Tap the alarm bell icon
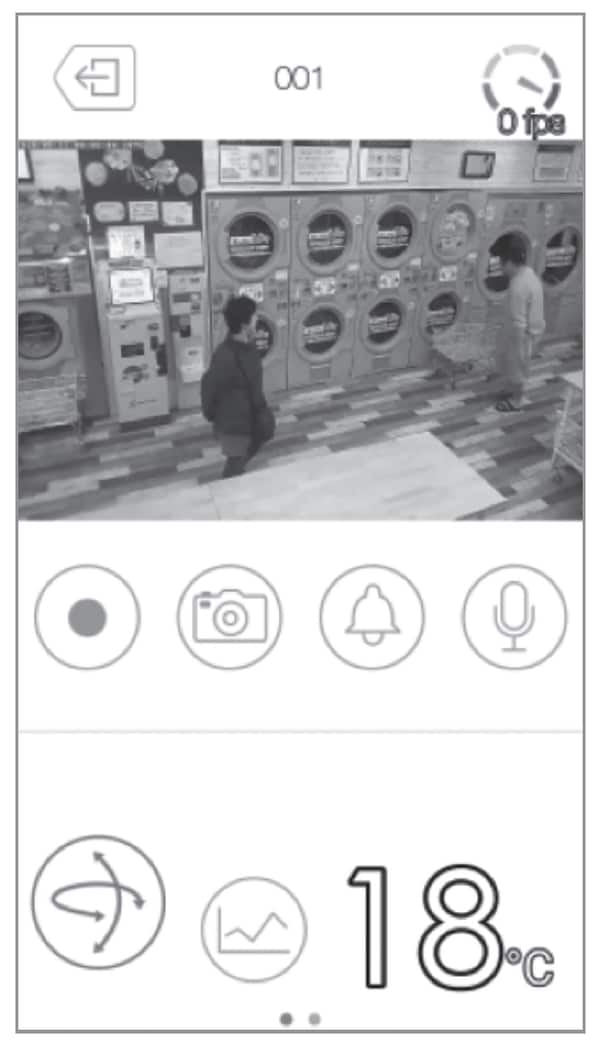 [x=372, y=618]
